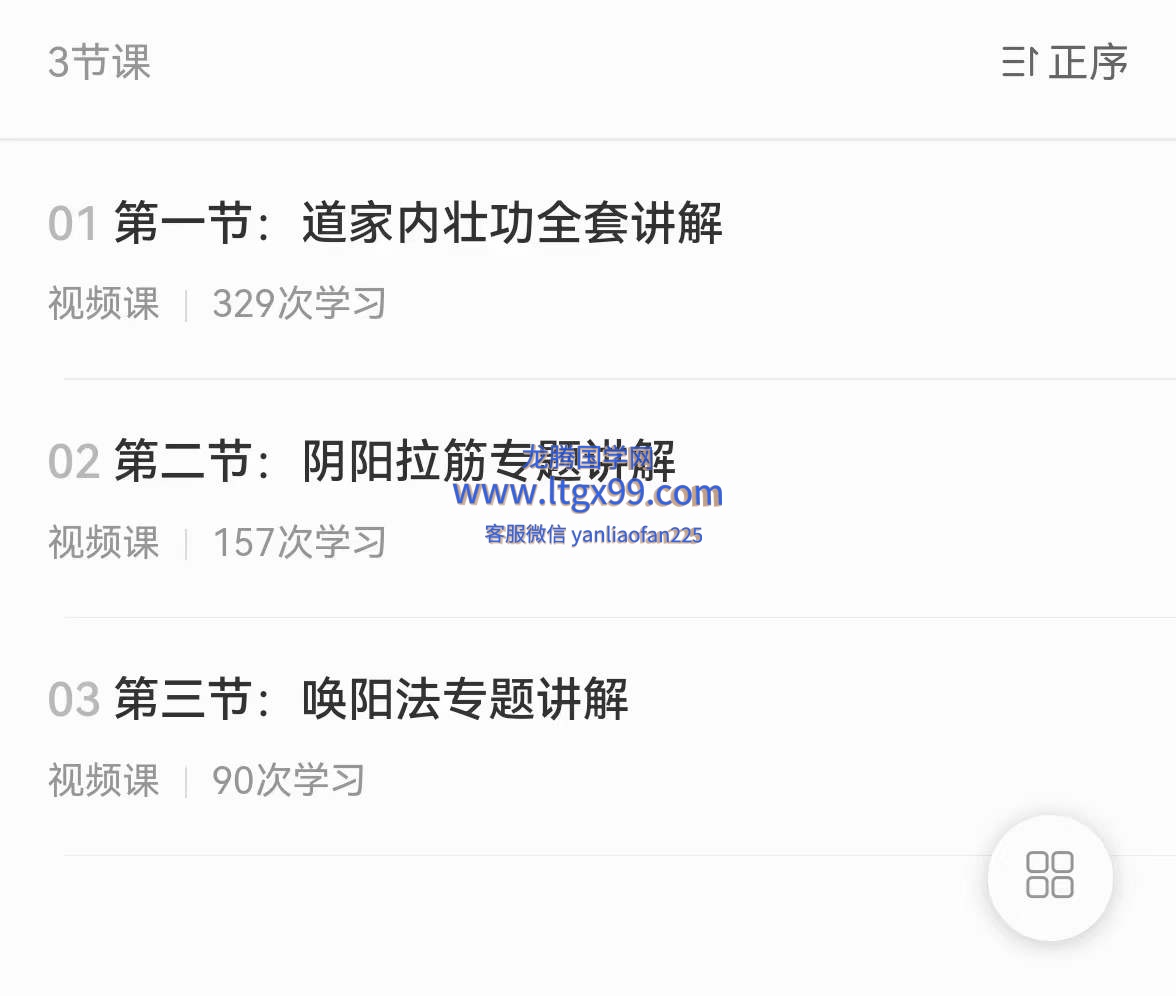Screen dimensions: 1176x996
Task: Tap the floating grid menu button
Action: pyautogui.click(x=1050, y=876)
